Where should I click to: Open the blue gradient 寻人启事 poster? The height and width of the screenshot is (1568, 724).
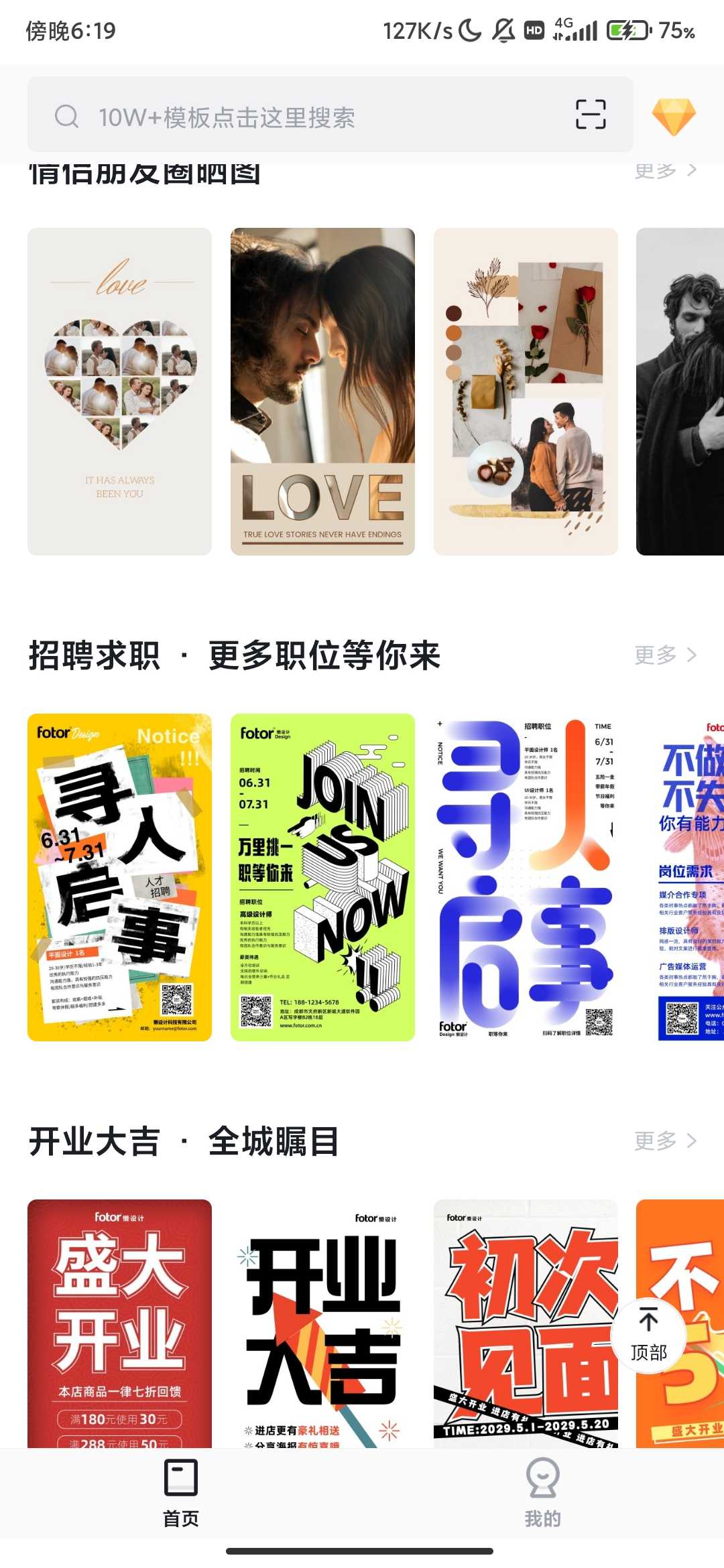pyautogui.click(x=525, y=877)
